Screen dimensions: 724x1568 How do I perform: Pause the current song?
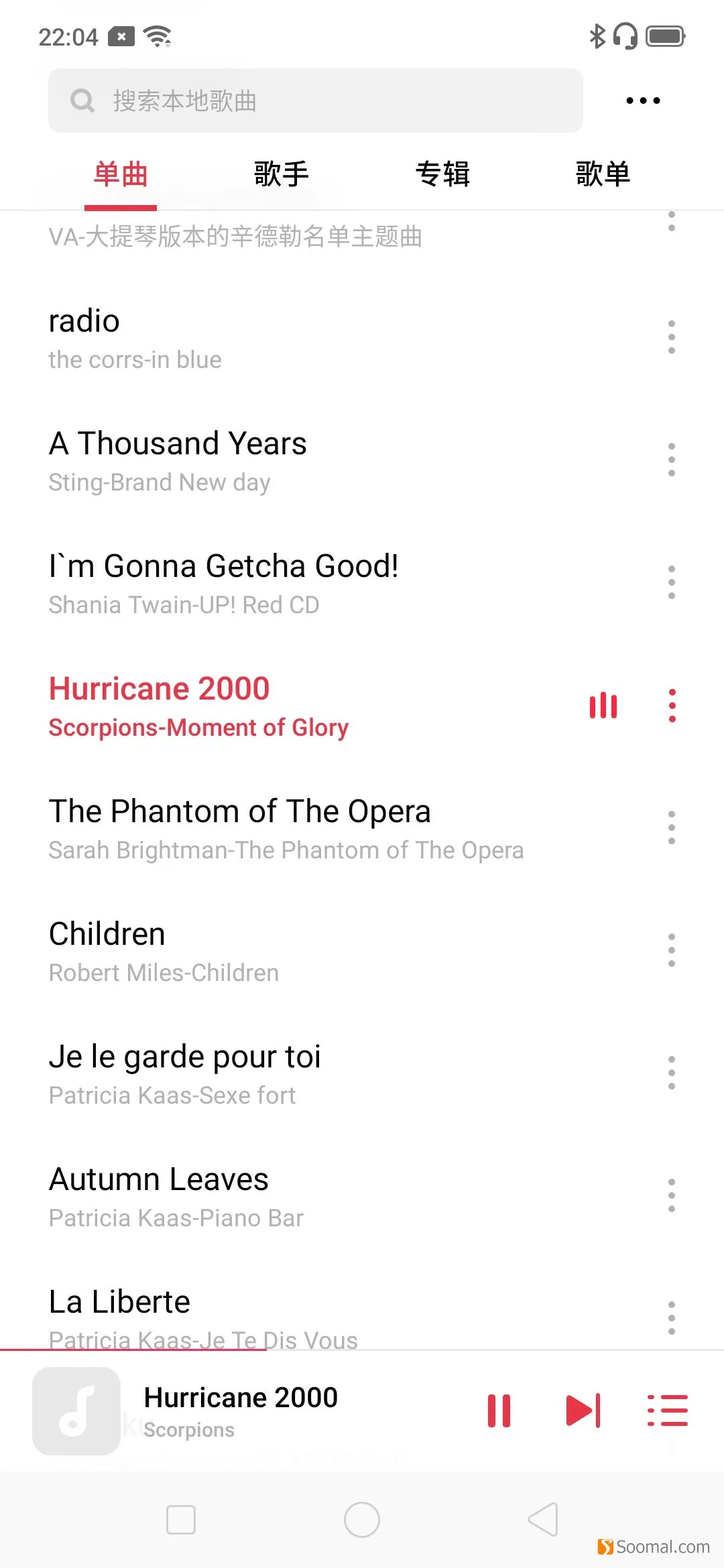(x=499, y=1411)
